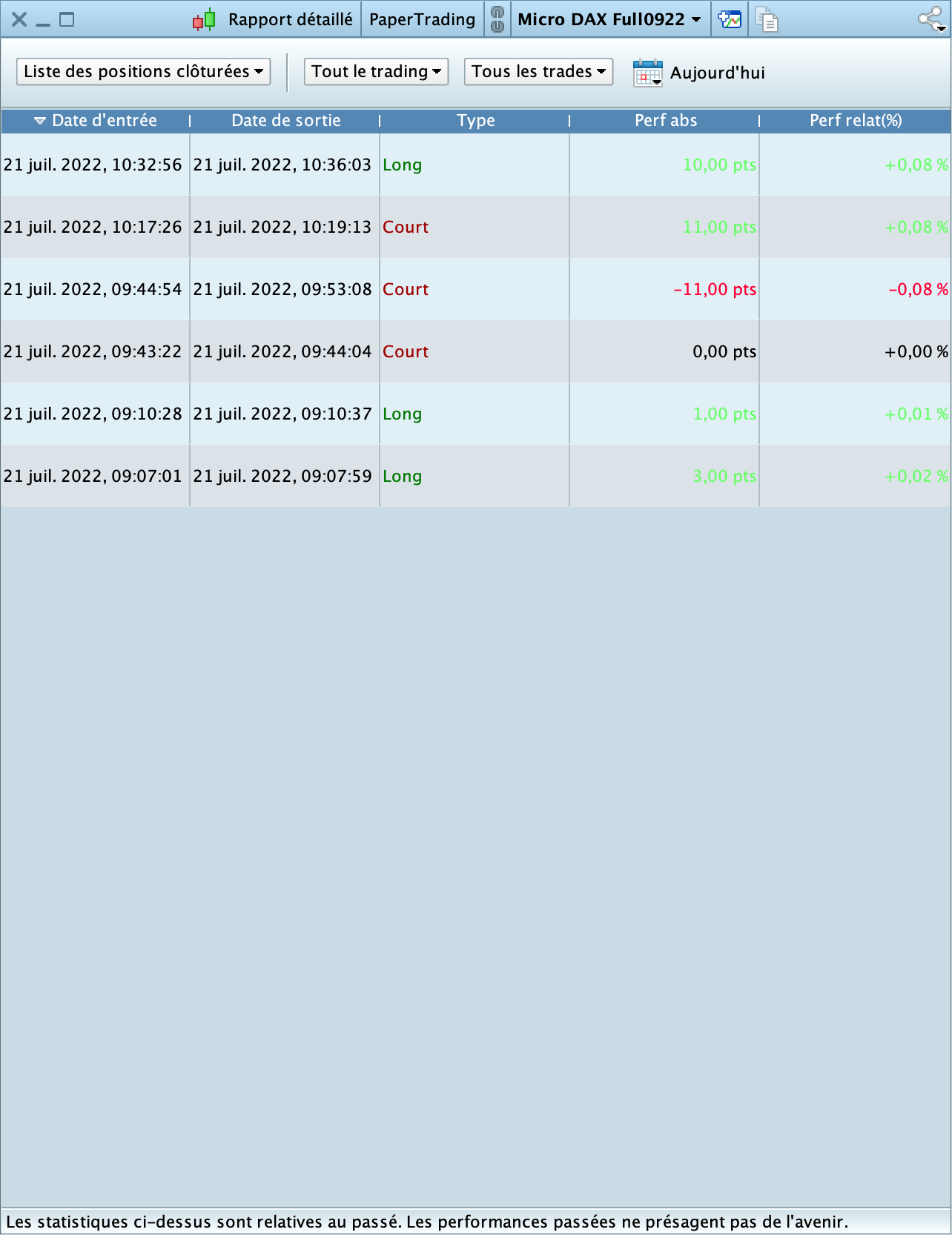Open the Tout le trading filter
This screenshot has width=952, height=1235.
[x=376, y=71]
